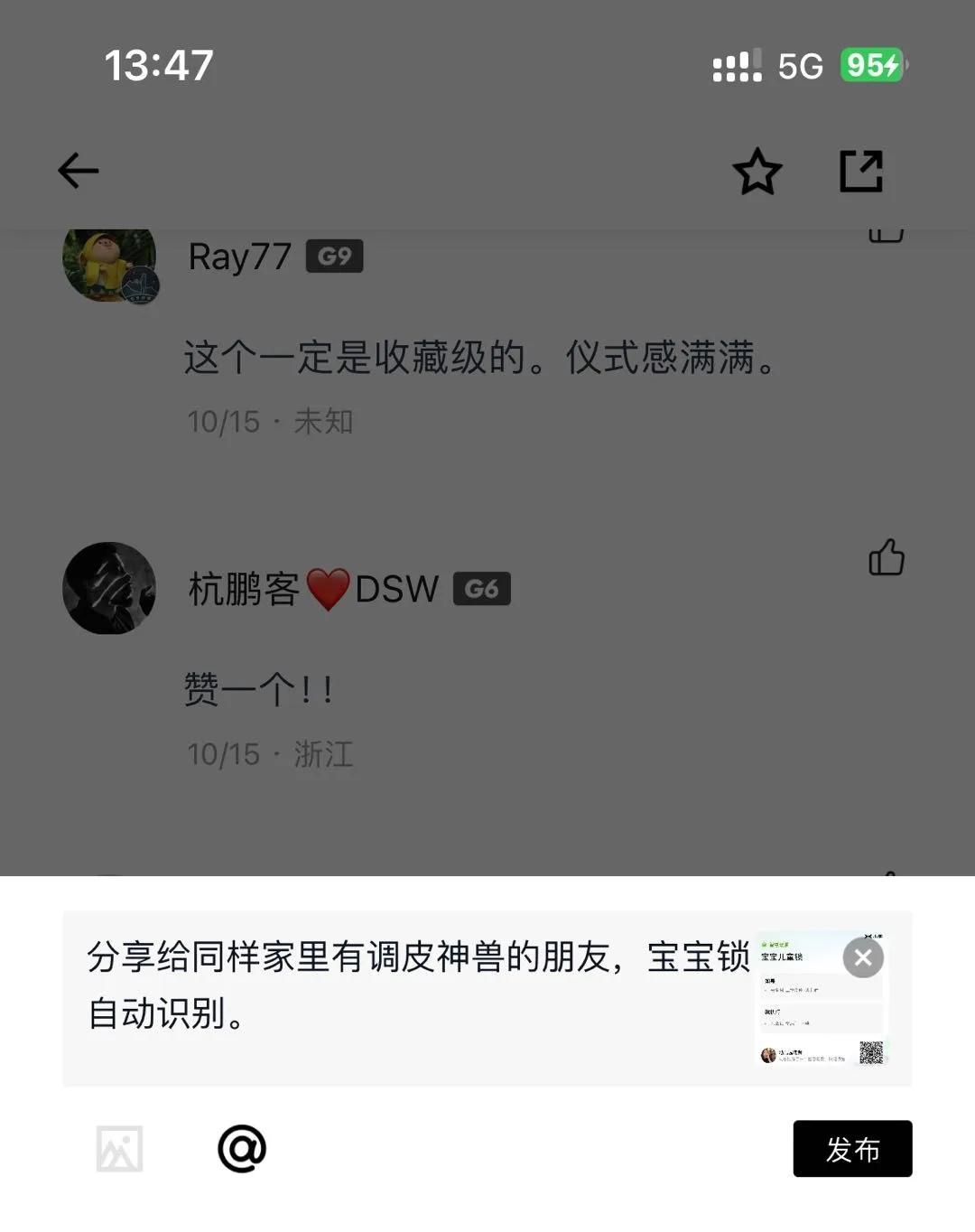Viewport: 975px width, 1232px height.
Task: Remove the attached image from the comment
Action: [x=863, y=957]
